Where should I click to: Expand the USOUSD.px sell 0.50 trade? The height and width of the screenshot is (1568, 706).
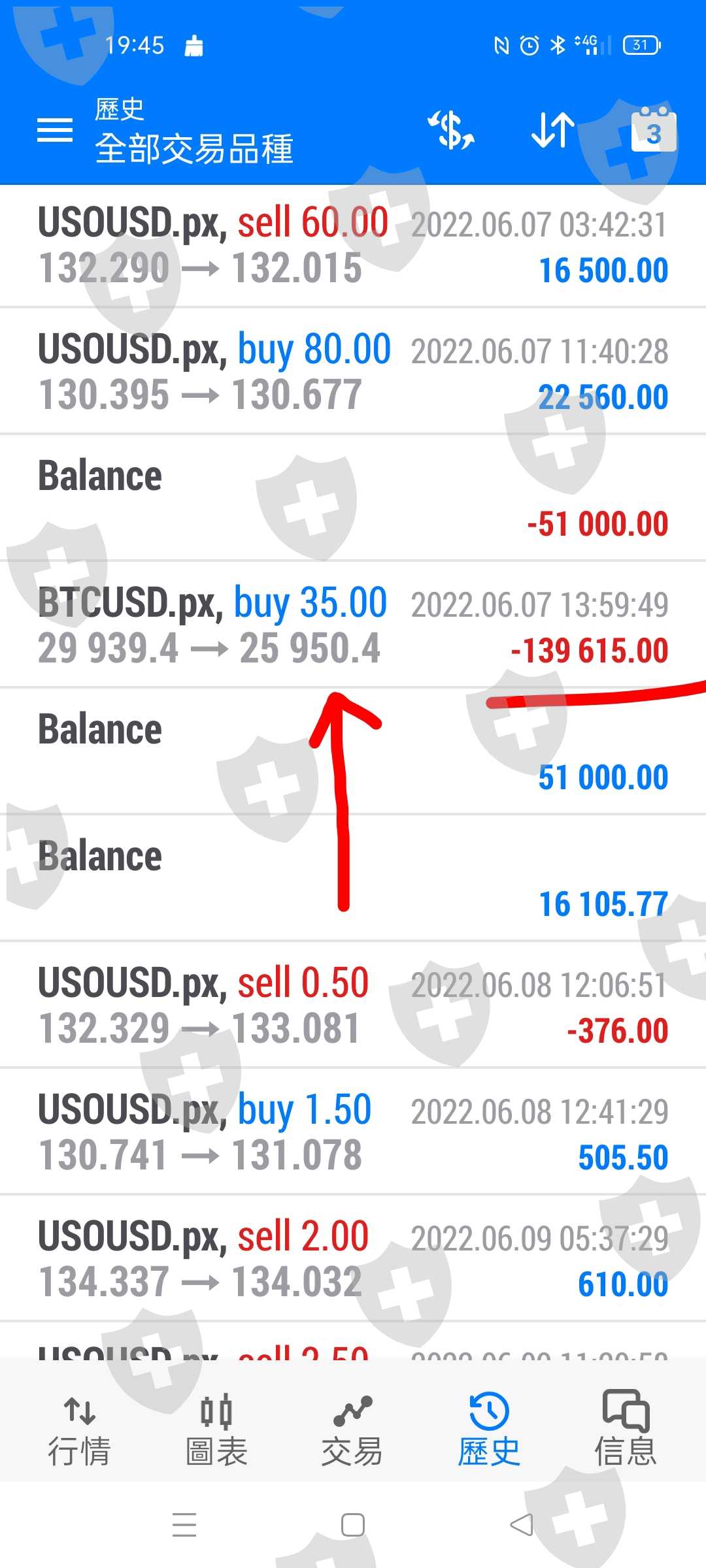pos(353,1005)
